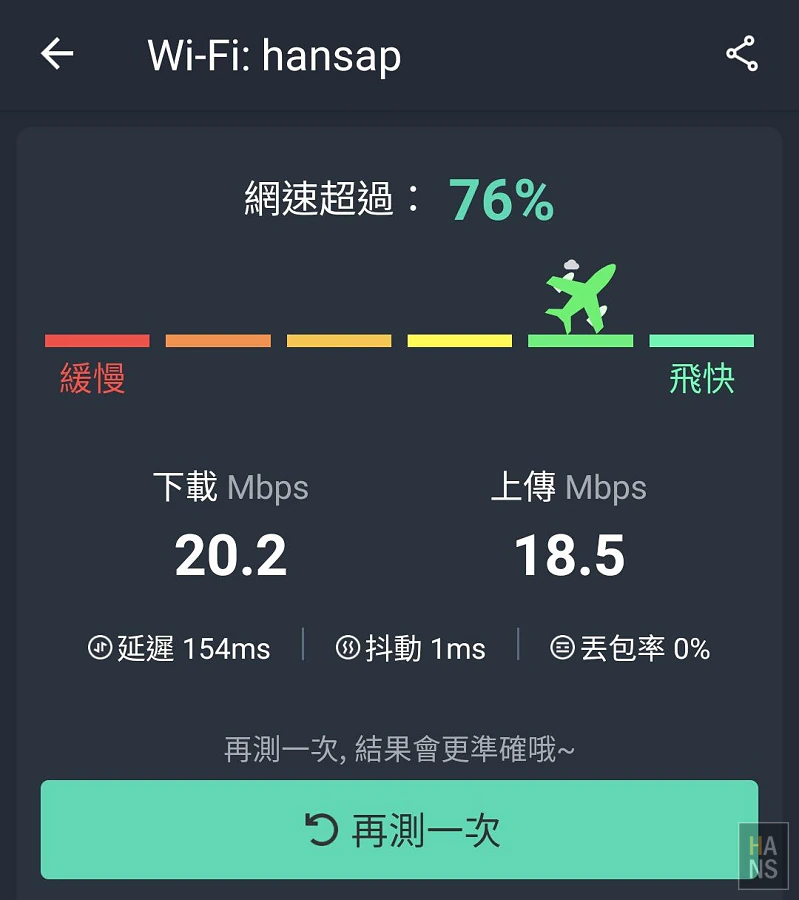The image size is (799, 900).
Task: Tap the green airplane speed indicator icon
Action: point(580,297)
